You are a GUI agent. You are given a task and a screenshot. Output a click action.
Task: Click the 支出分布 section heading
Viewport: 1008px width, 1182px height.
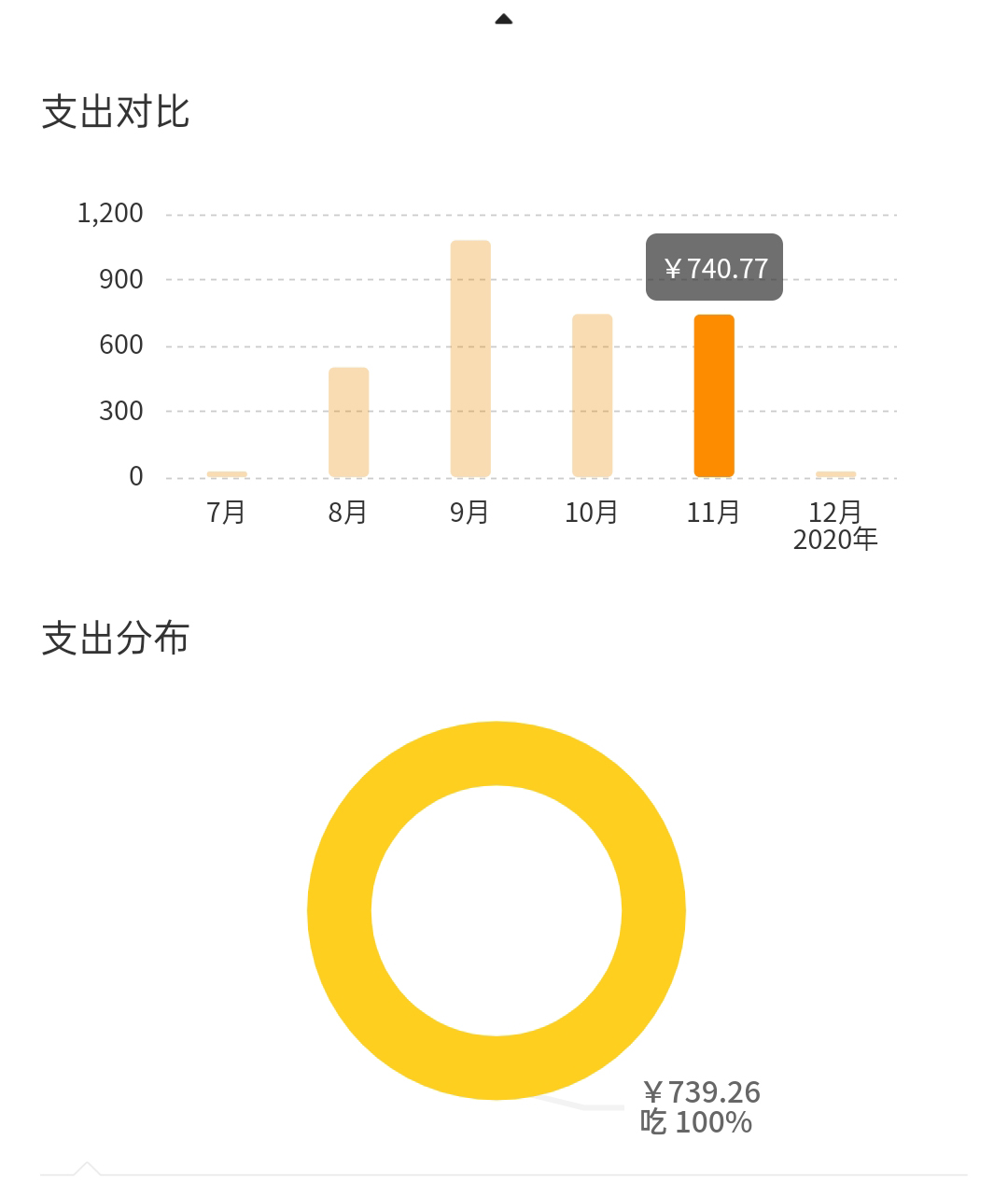pos(114,638)
